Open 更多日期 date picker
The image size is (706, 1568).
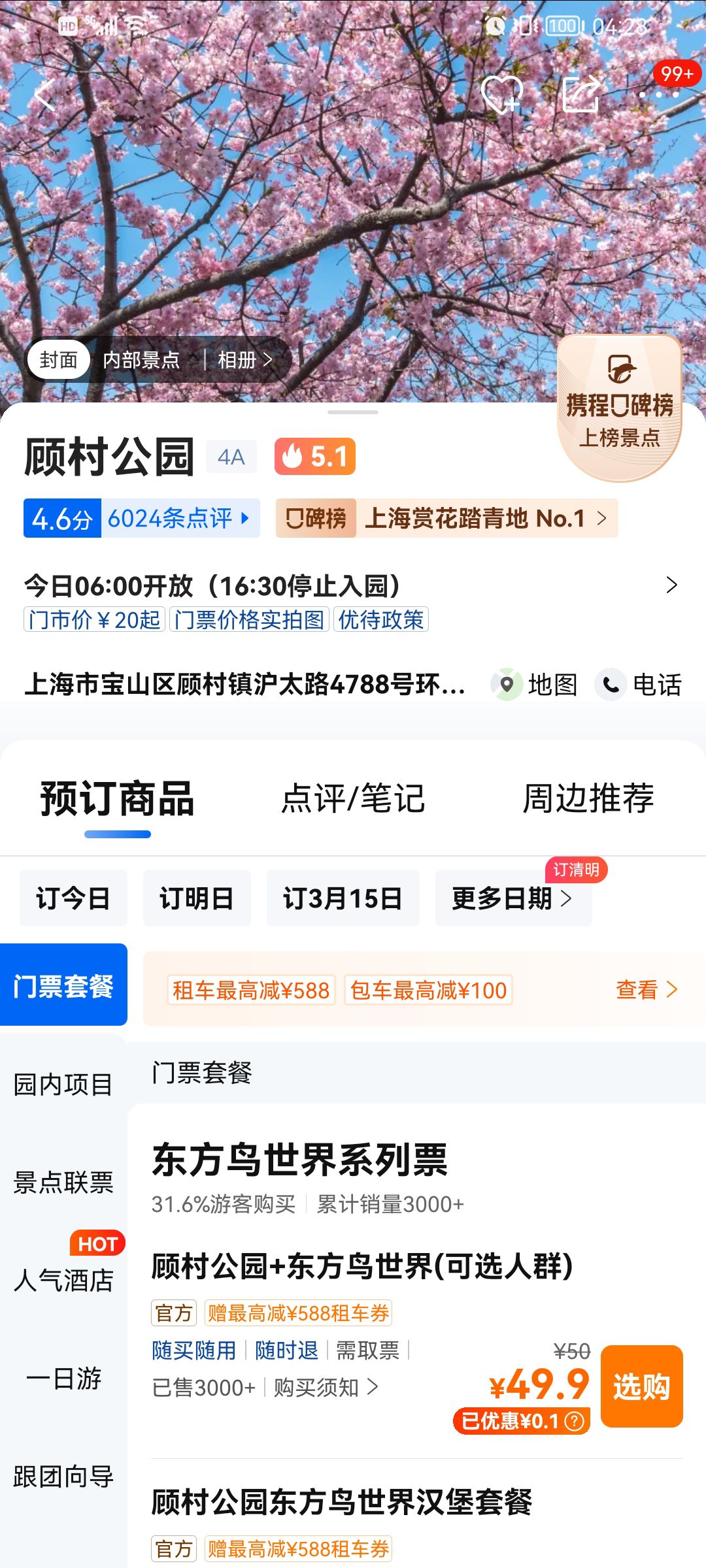tap(513, 898)
